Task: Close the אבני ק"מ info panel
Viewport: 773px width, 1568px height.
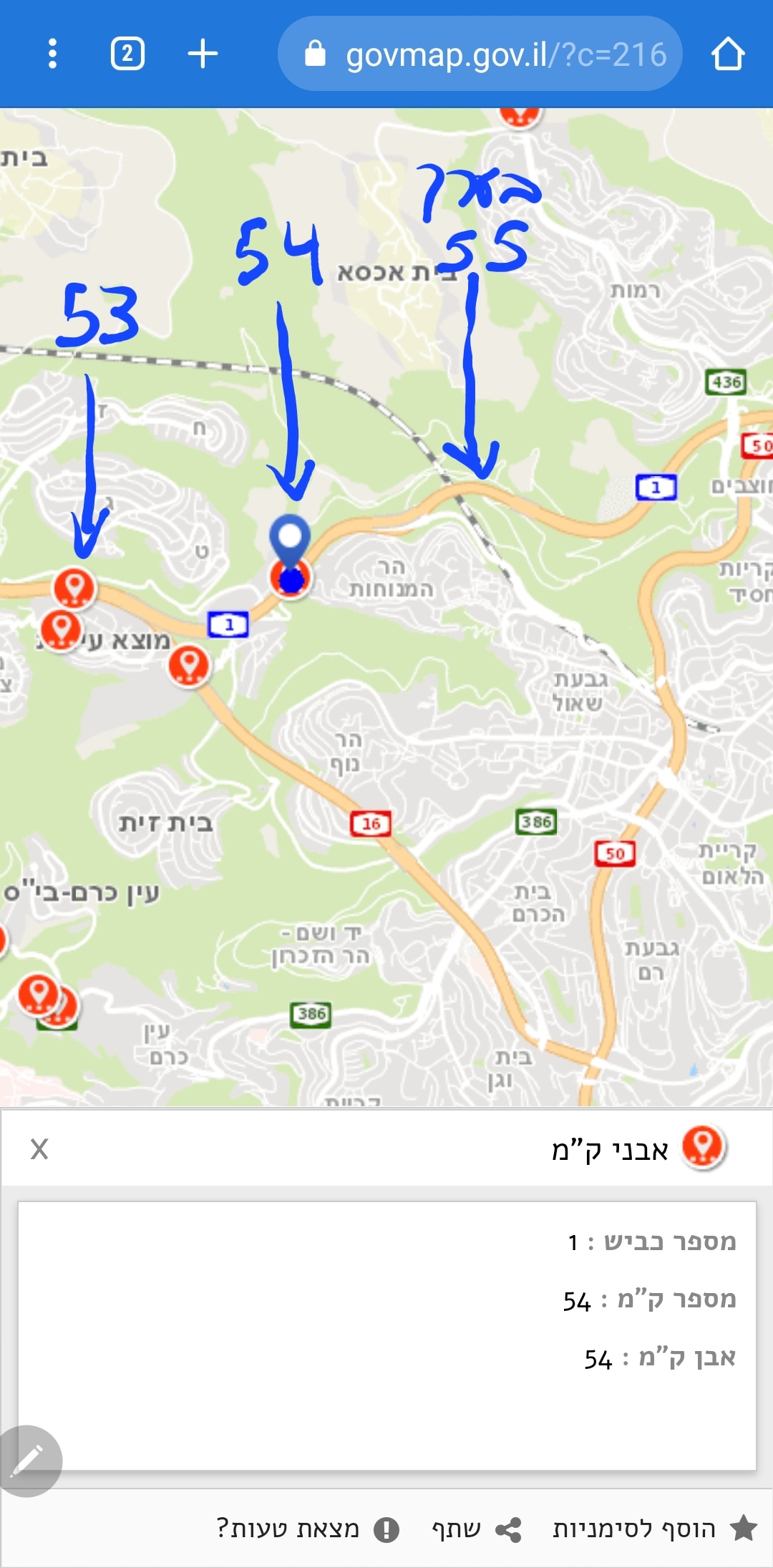Action: click(39, 1149)
